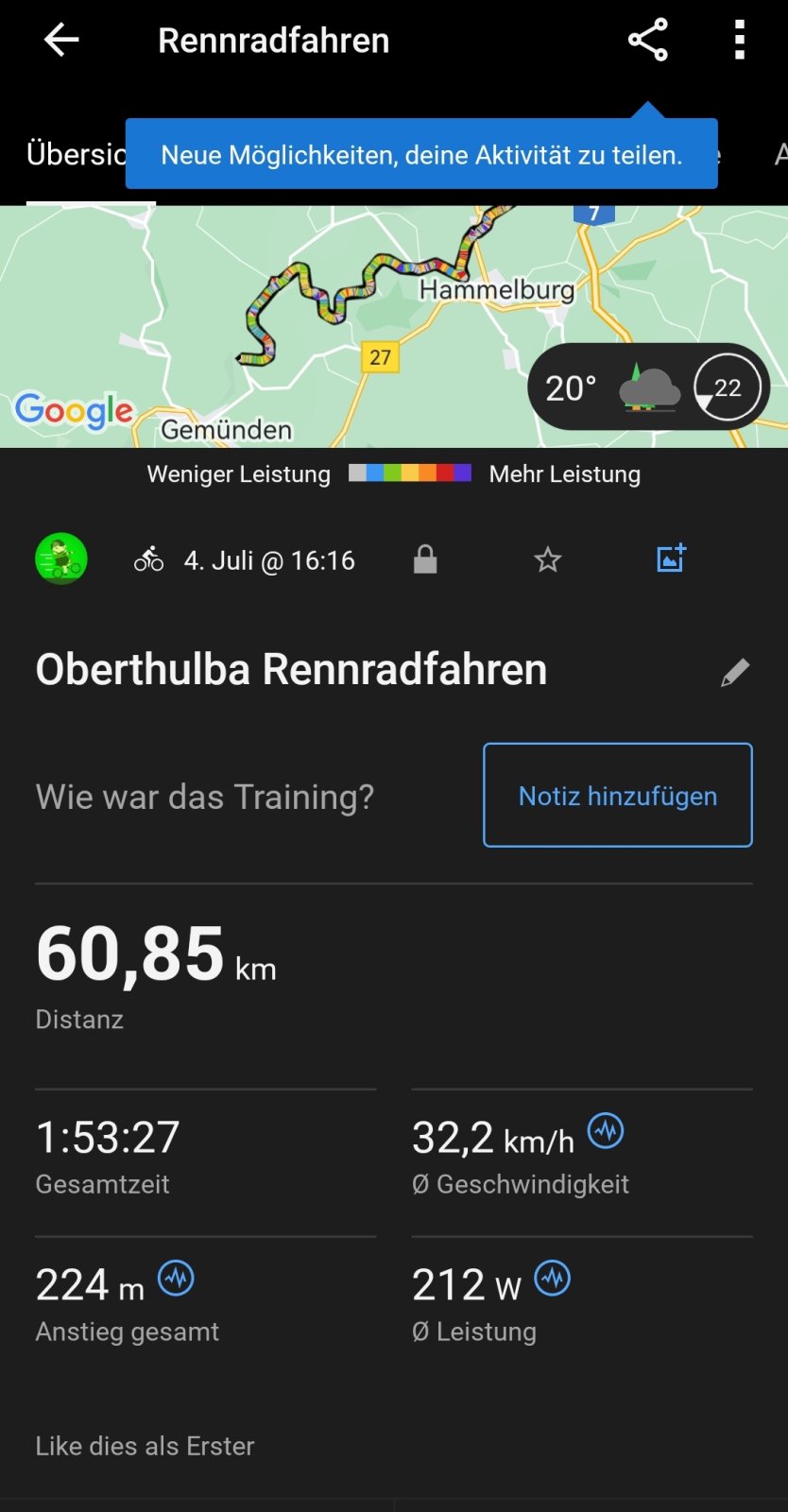
Task: Switch to the Übersicht tab
Action: [76, 154]
